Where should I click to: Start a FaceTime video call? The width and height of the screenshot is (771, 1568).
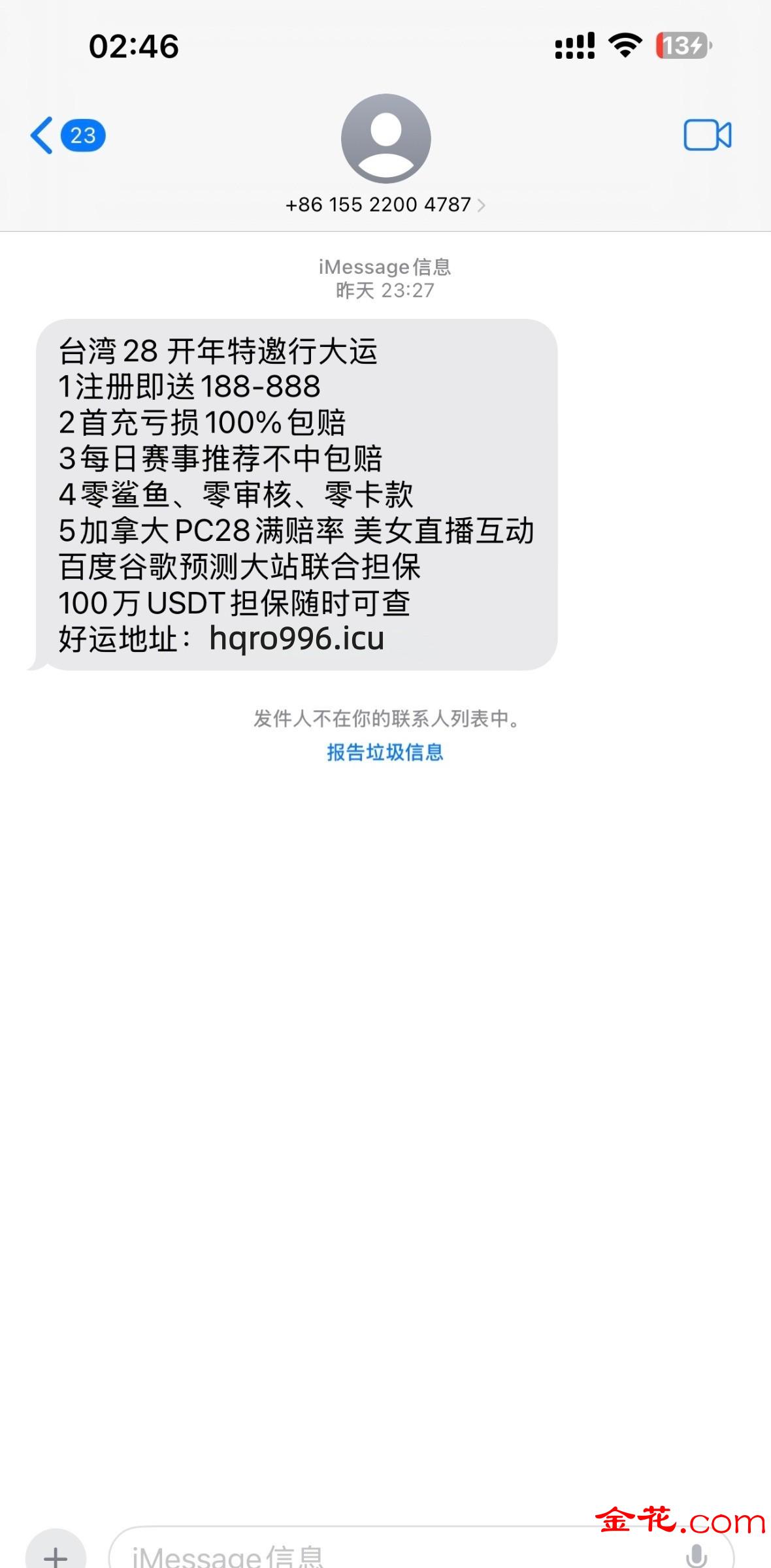coord(707,136)
